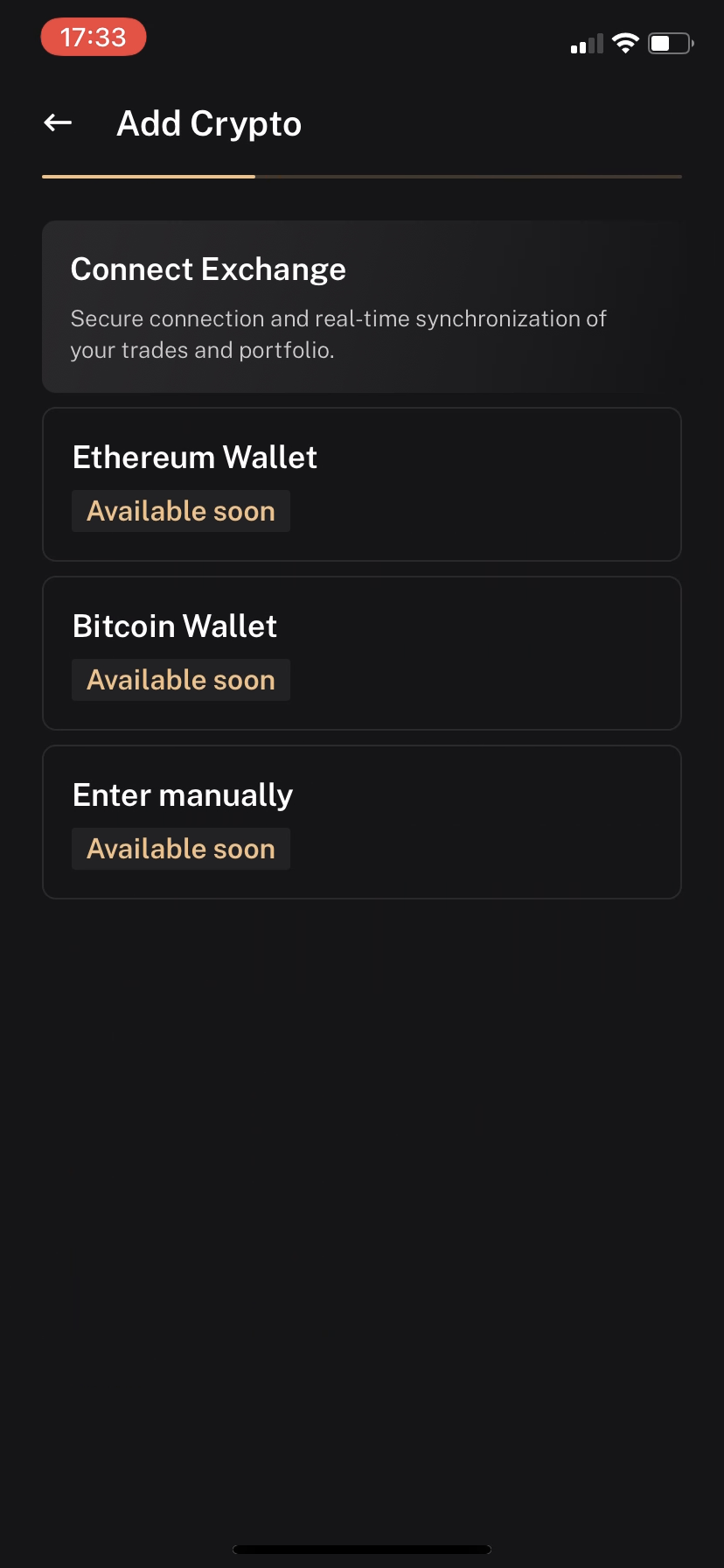
Task: Tap the Bitcoin Wallet title text
Action: [174, 626]
